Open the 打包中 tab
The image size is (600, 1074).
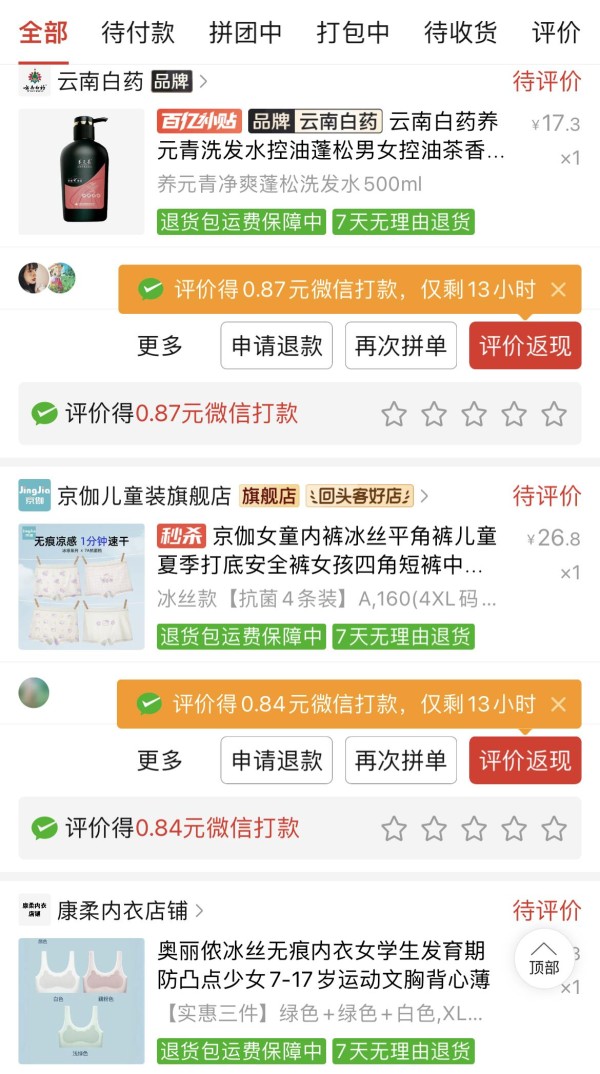click(x=353, y=32)
